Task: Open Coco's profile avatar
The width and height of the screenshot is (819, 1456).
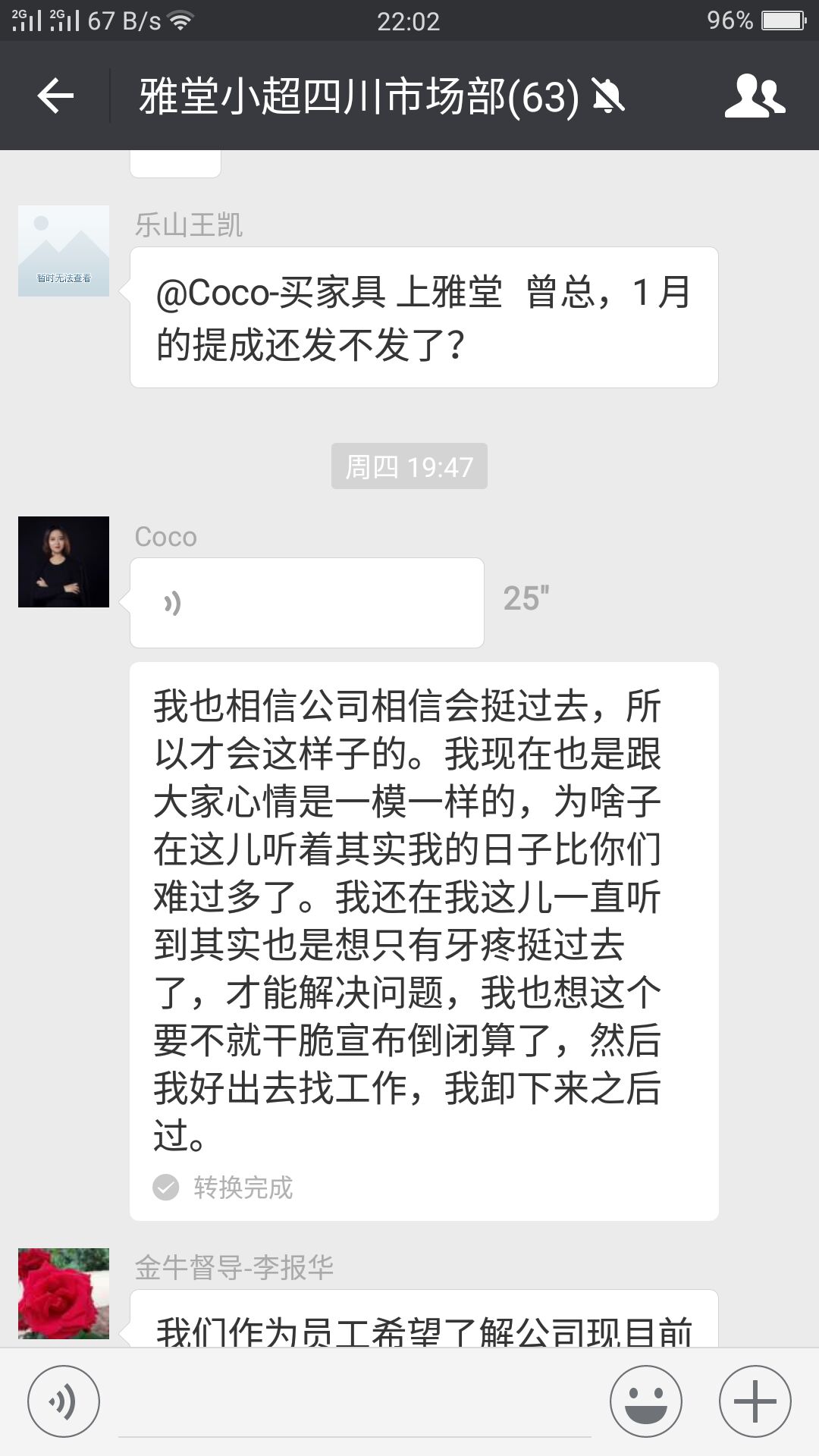Action: 64,562
